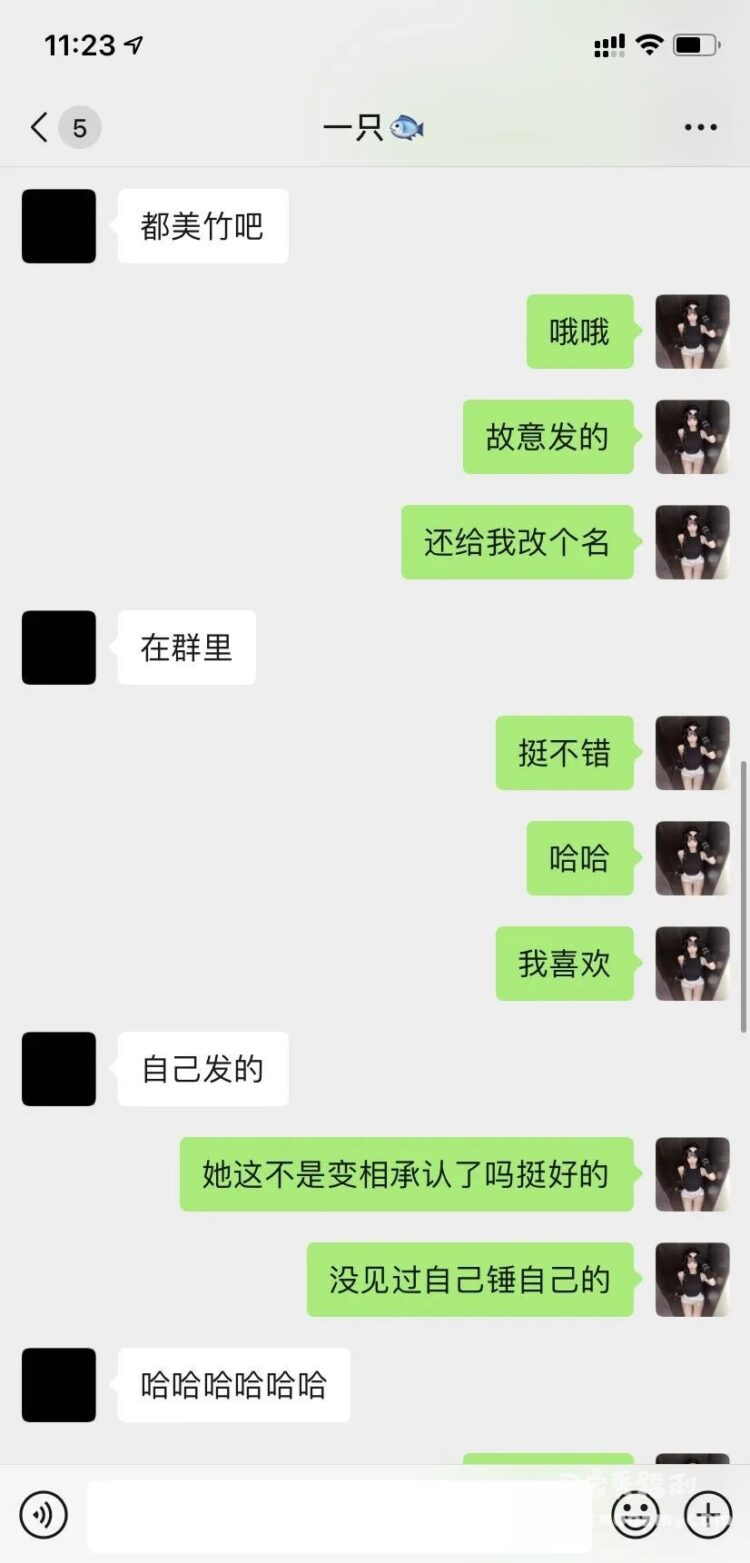This screenshot has height=1563, width=750.
Task: Focus the message text field
Action: 340,1515
